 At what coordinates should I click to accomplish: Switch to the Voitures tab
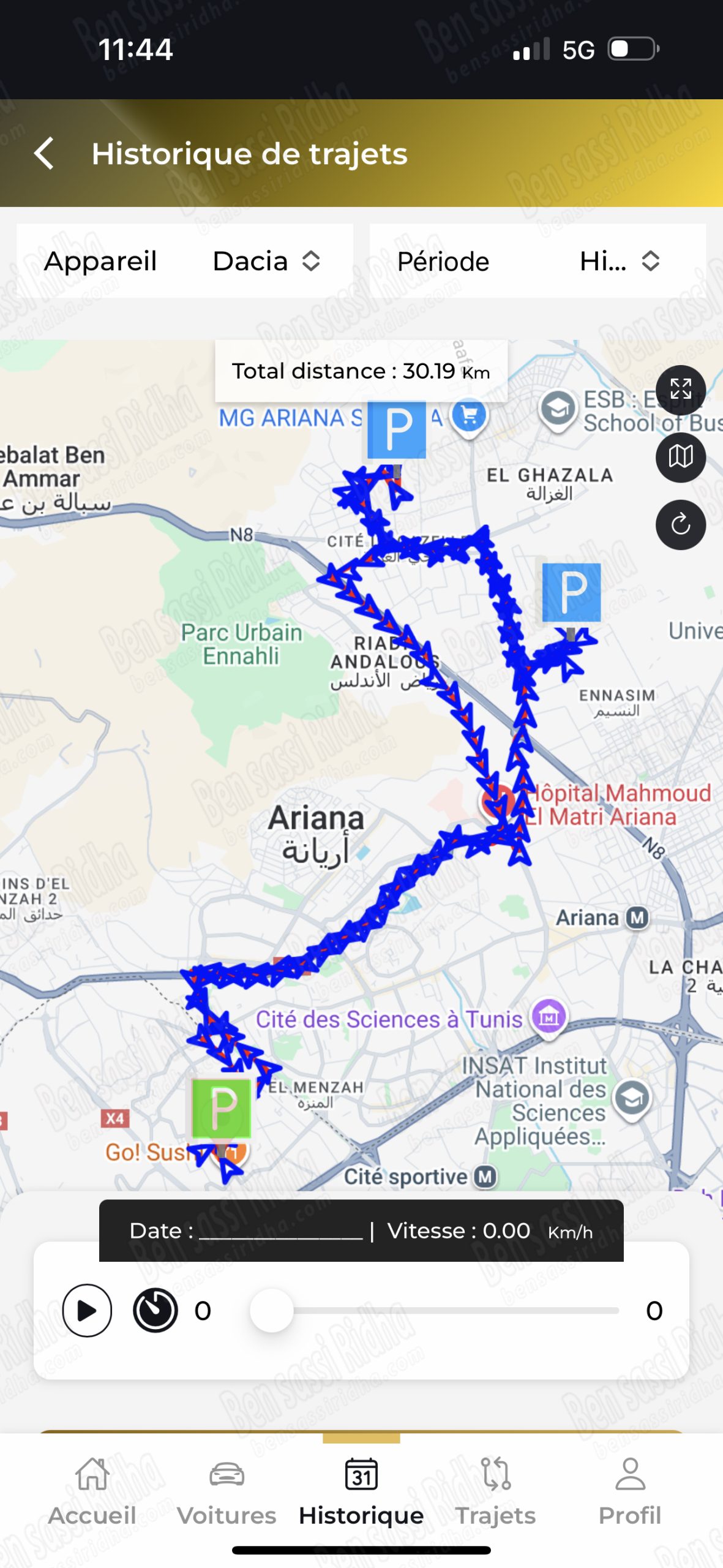(x=227, y=1491)
